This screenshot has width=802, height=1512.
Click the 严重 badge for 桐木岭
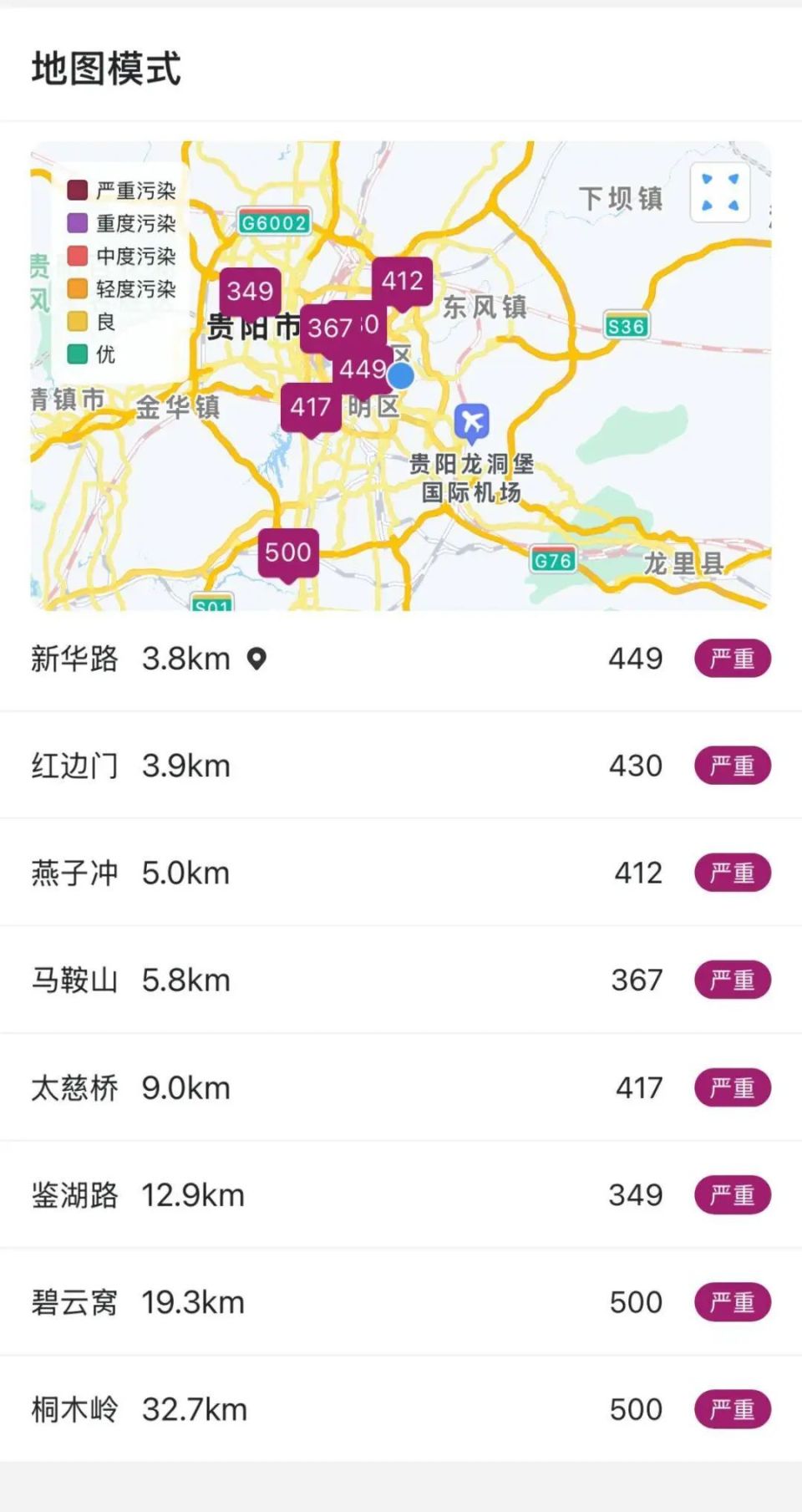pyautogui.click(x=732, y=1409)
